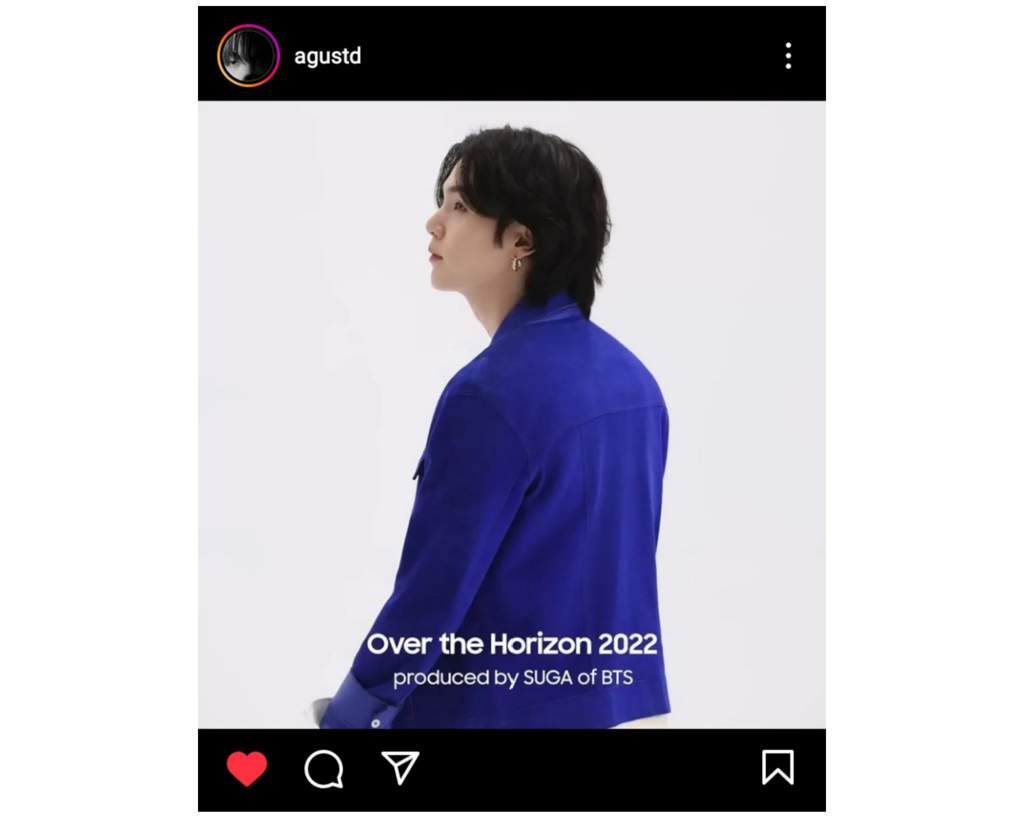Open agustd's story from the profile picture
1024x823 pixels.
point(248,56)
